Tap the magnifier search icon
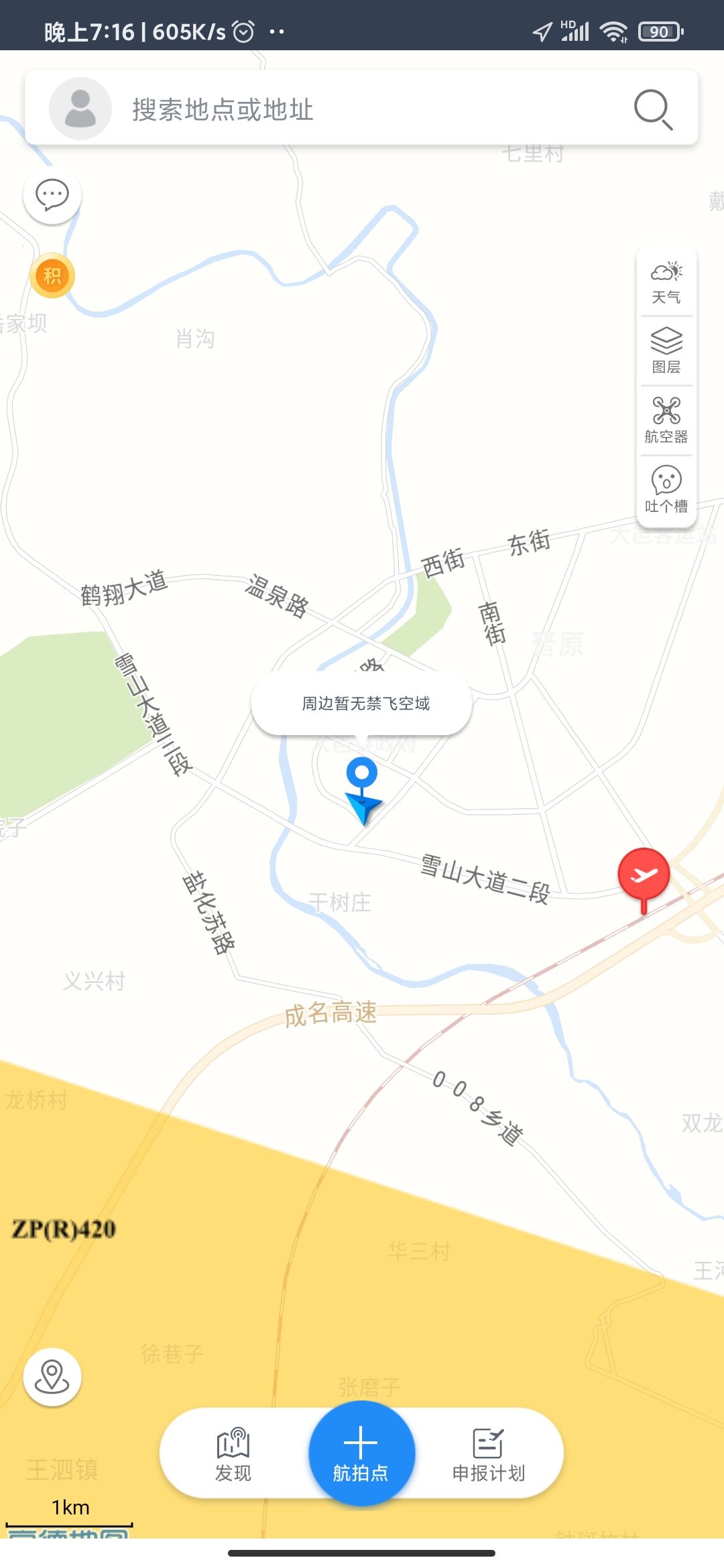The height and width of the screenshot is (1568, 724). [653, 109]
